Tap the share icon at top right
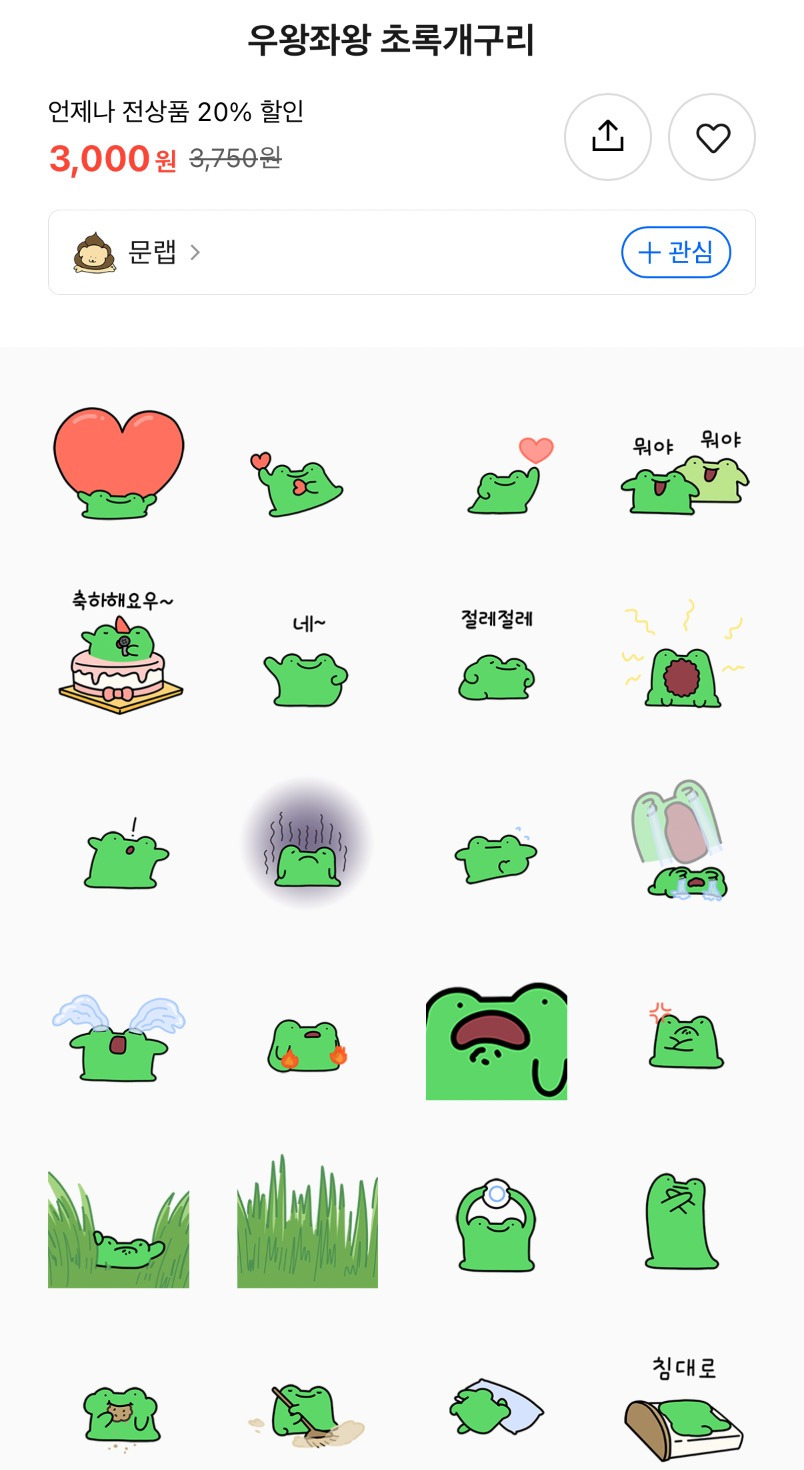804x1470 pixels. tap(608, 137)
